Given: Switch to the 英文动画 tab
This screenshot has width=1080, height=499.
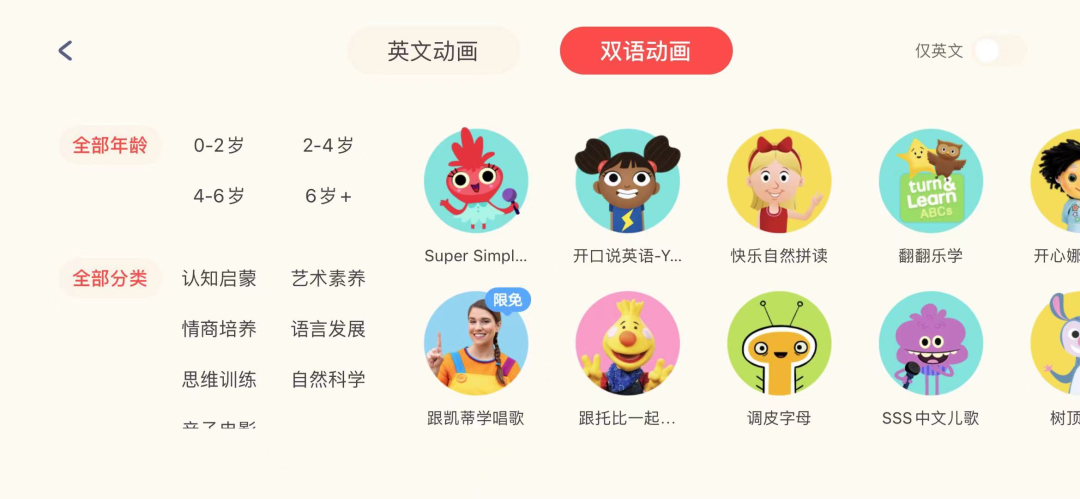Looking at the screenshot, I should (x=433, y=51).
